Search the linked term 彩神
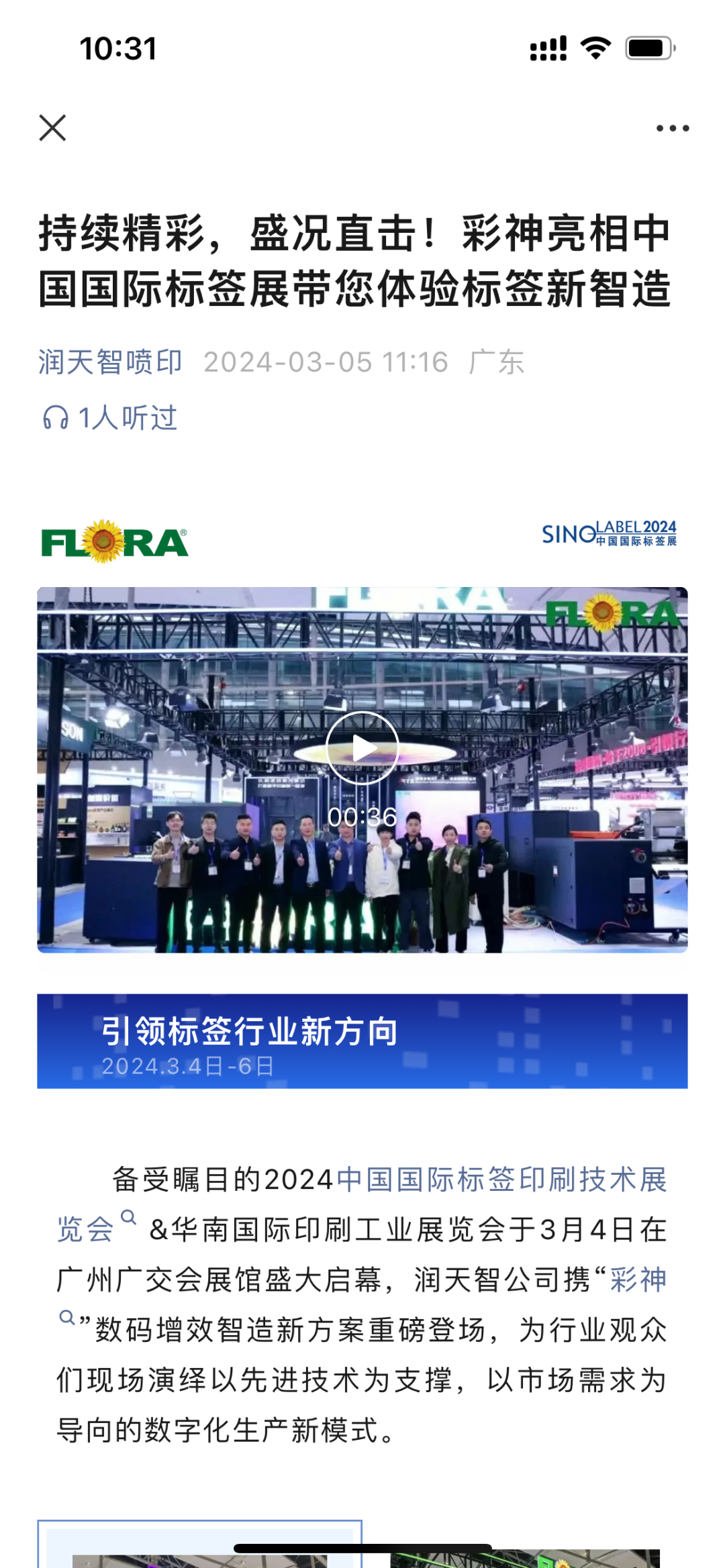Screen dimensions: 725x1568 tap(638, 1279)
